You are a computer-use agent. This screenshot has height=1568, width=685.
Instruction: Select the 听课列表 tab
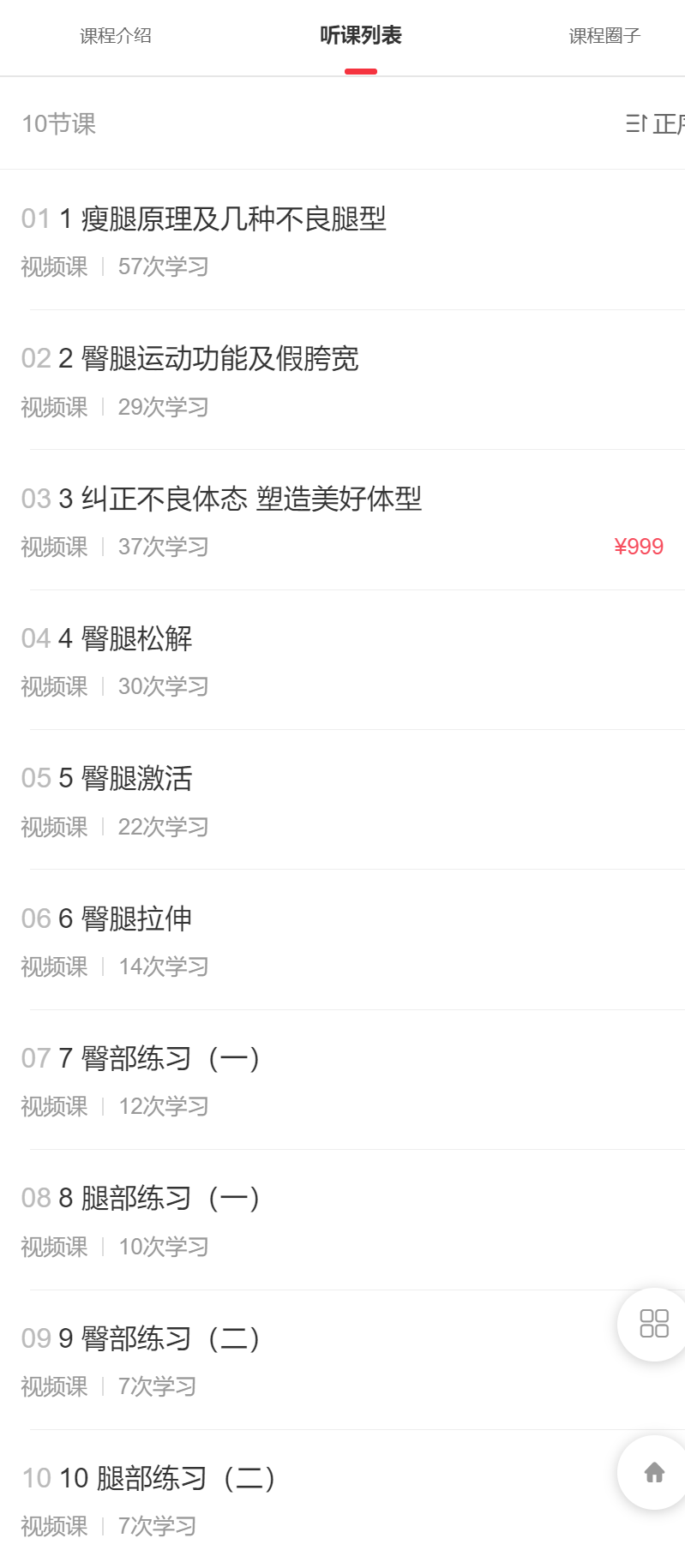coord(360,36)
